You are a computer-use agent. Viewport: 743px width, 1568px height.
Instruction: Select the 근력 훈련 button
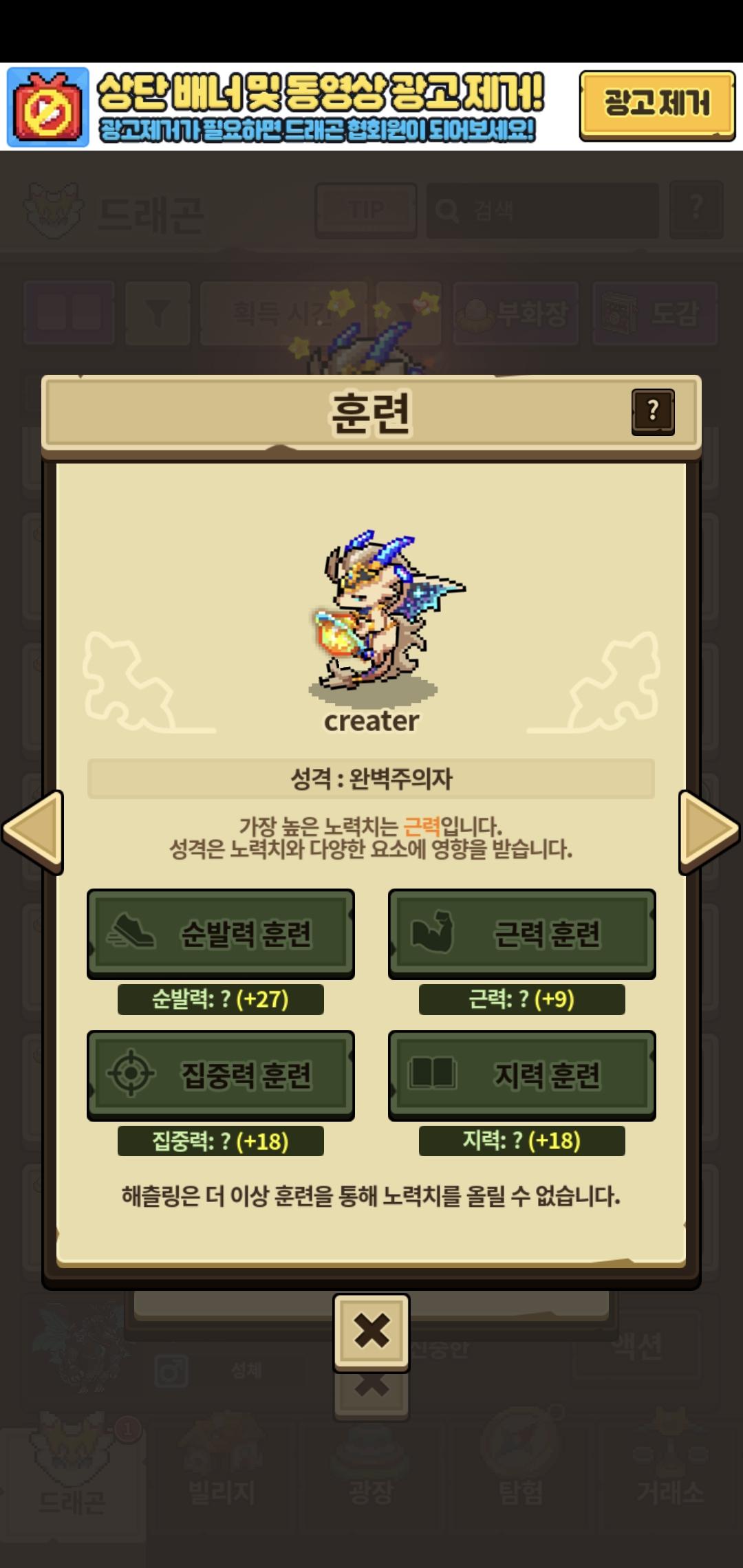click(x=521, y=933)
